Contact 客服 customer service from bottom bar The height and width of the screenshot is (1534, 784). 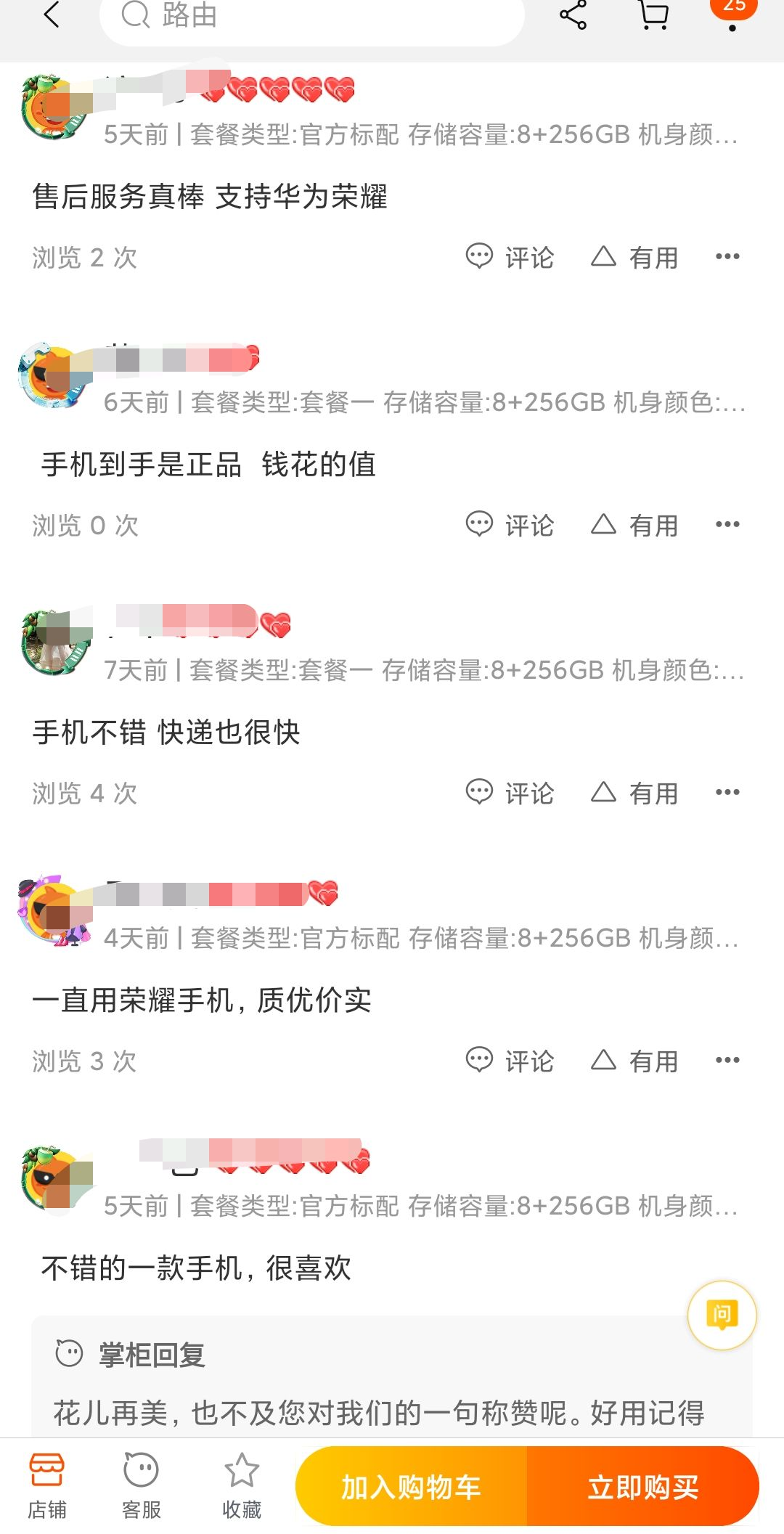pyautogui.click(x=140, y=1483)
